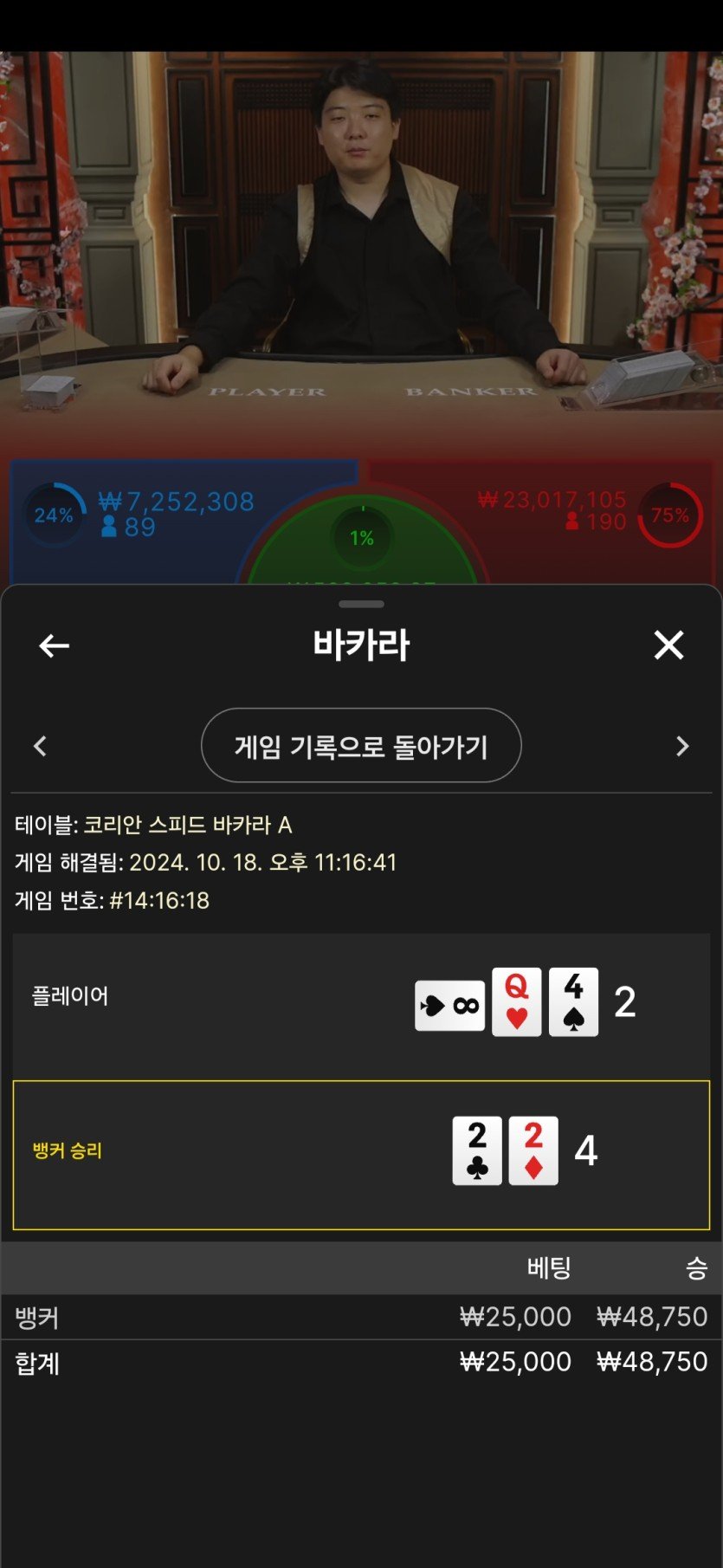Tap 게임 기록으로 돌아가기 button
723x1568 pixels.
tap(361, 746)
